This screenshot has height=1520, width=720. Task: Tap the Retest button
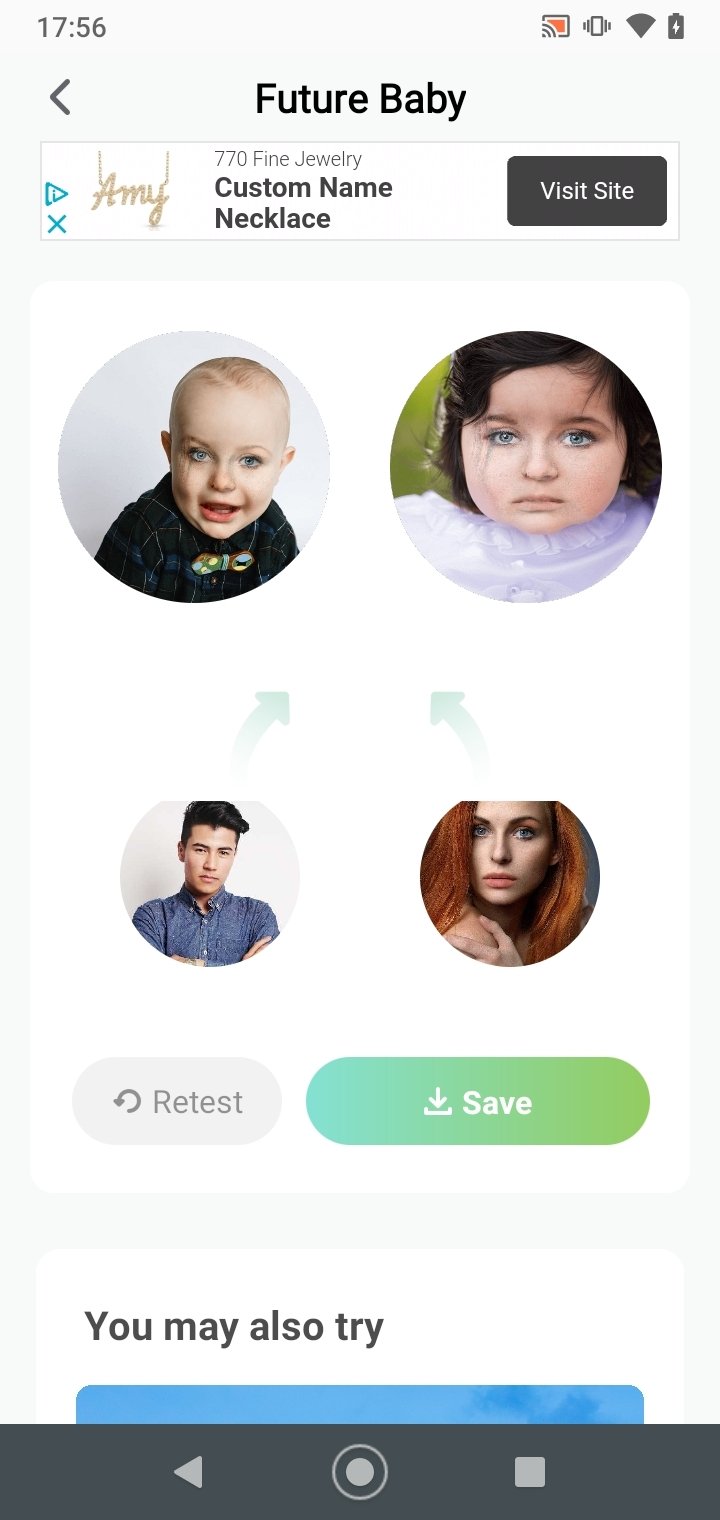177,1101
